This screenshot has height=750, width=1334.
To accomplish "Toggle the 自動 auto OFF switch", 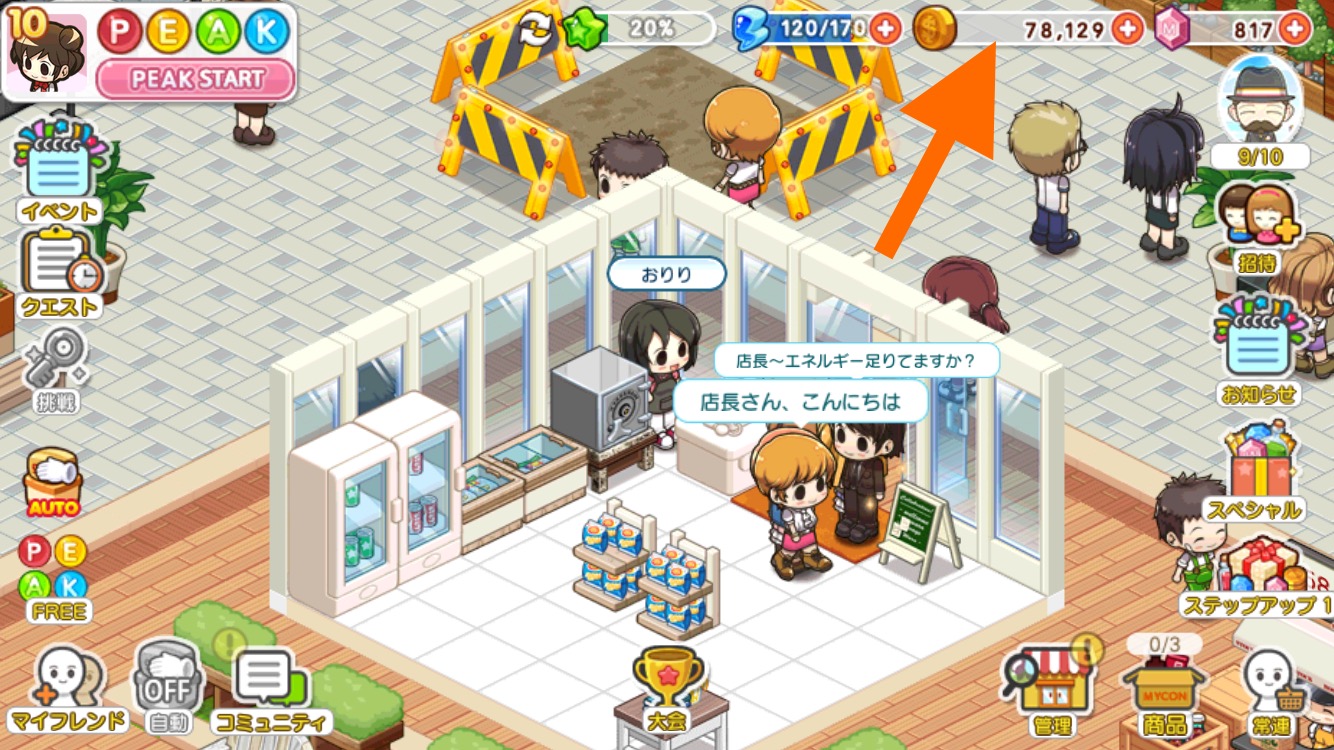I will click(x=165, y=686).
